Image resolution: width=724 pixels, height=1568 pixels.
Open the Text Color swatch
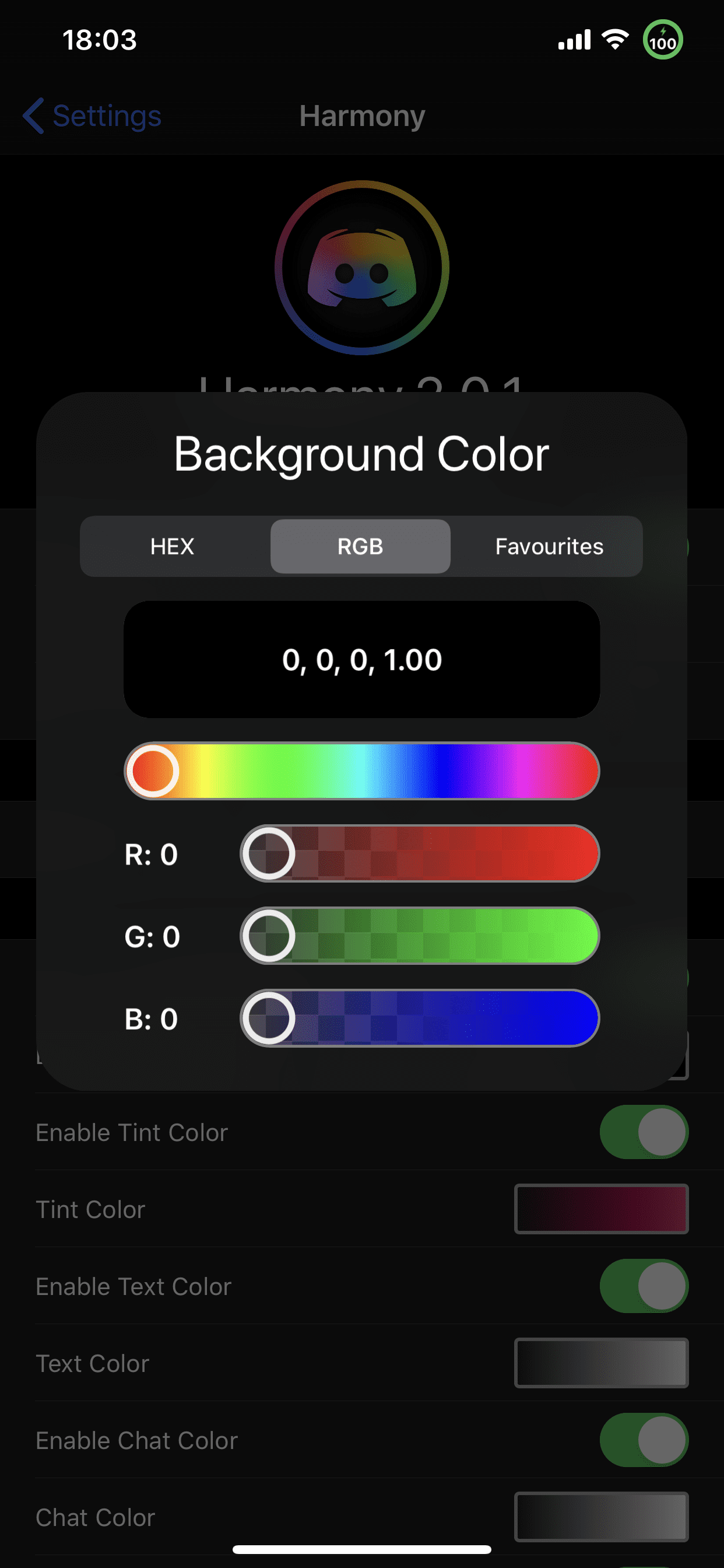click(601, 1363)
